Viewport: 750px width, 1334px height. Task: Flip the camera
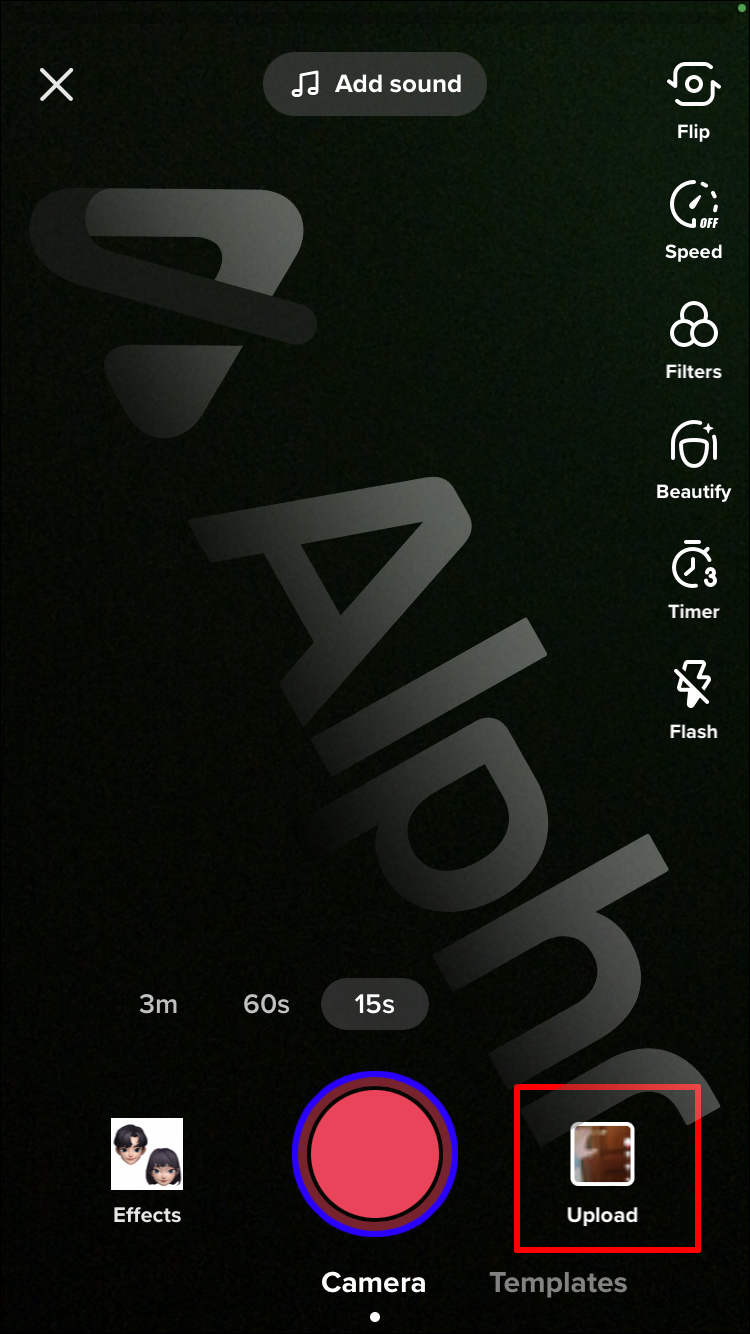[693, 101]
